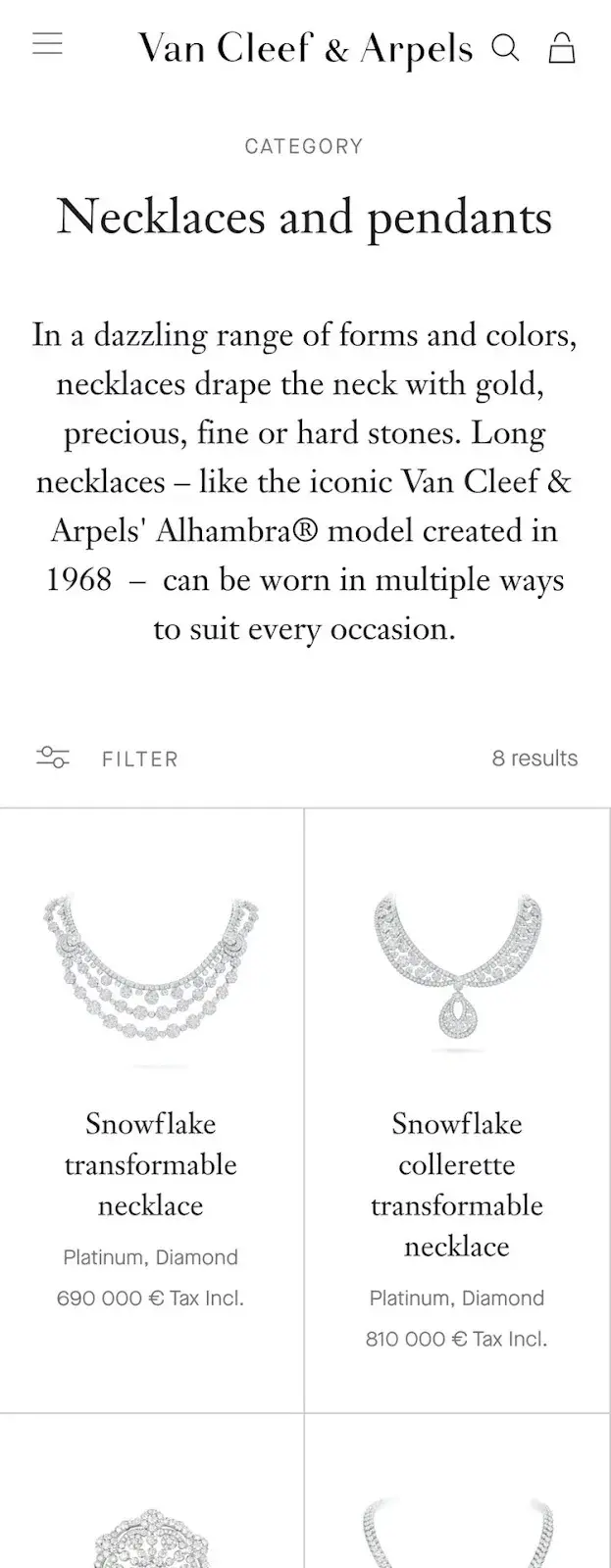Open the search magnifier icon
Image resolution: width=611 pixels, height=1568 pixels.
pos(505,47)
